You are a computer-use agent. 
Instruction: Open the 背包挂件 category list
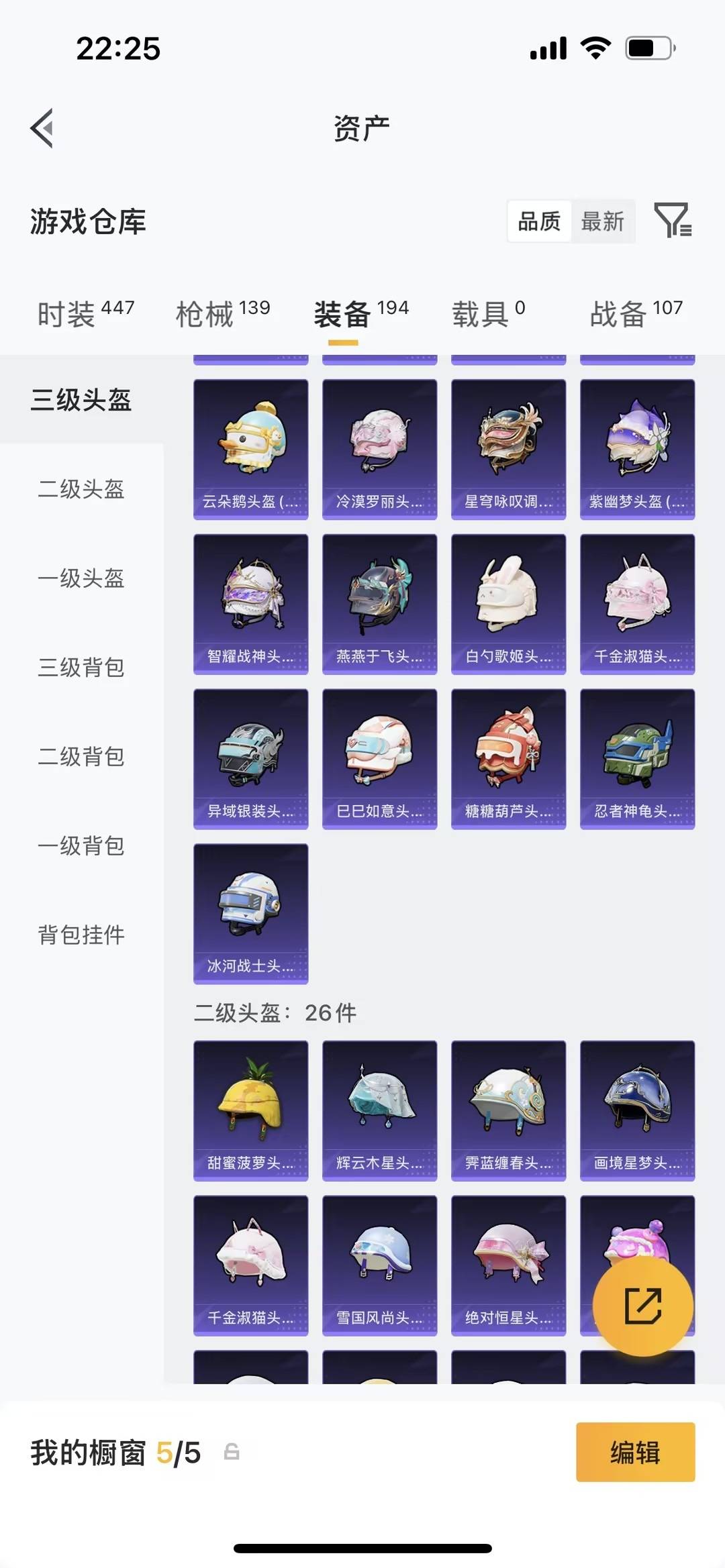[82, 933]
